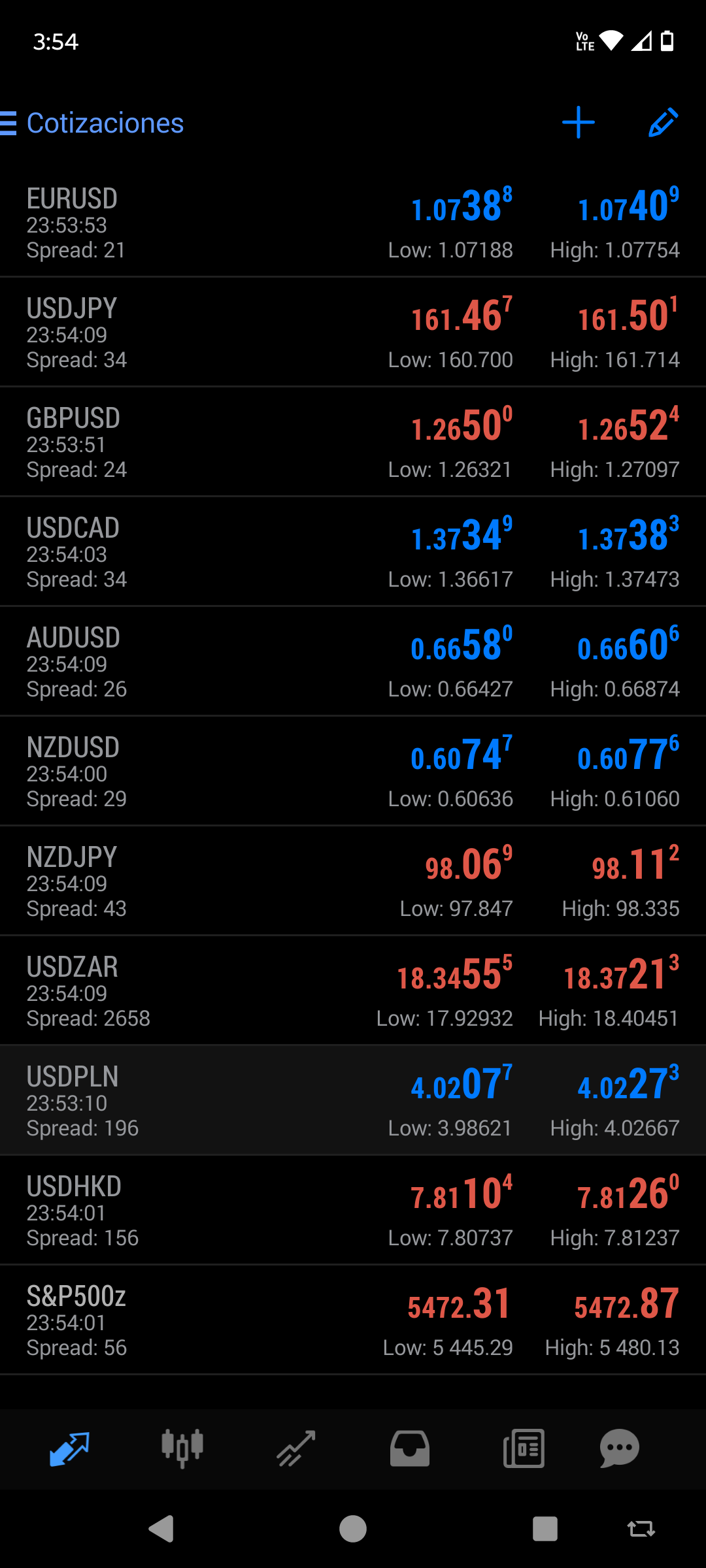Select the USDJPY quote row
Image resolution: width=706 pixels, height=1568 pixels.
(x=353, y=333)
